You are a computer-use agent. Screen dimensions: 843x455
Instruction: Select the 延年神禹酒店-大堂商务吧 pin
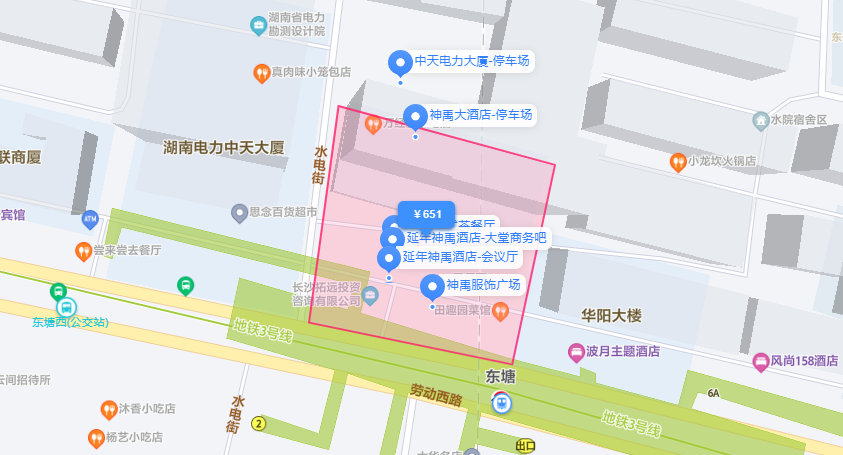[x=392, y=239]
